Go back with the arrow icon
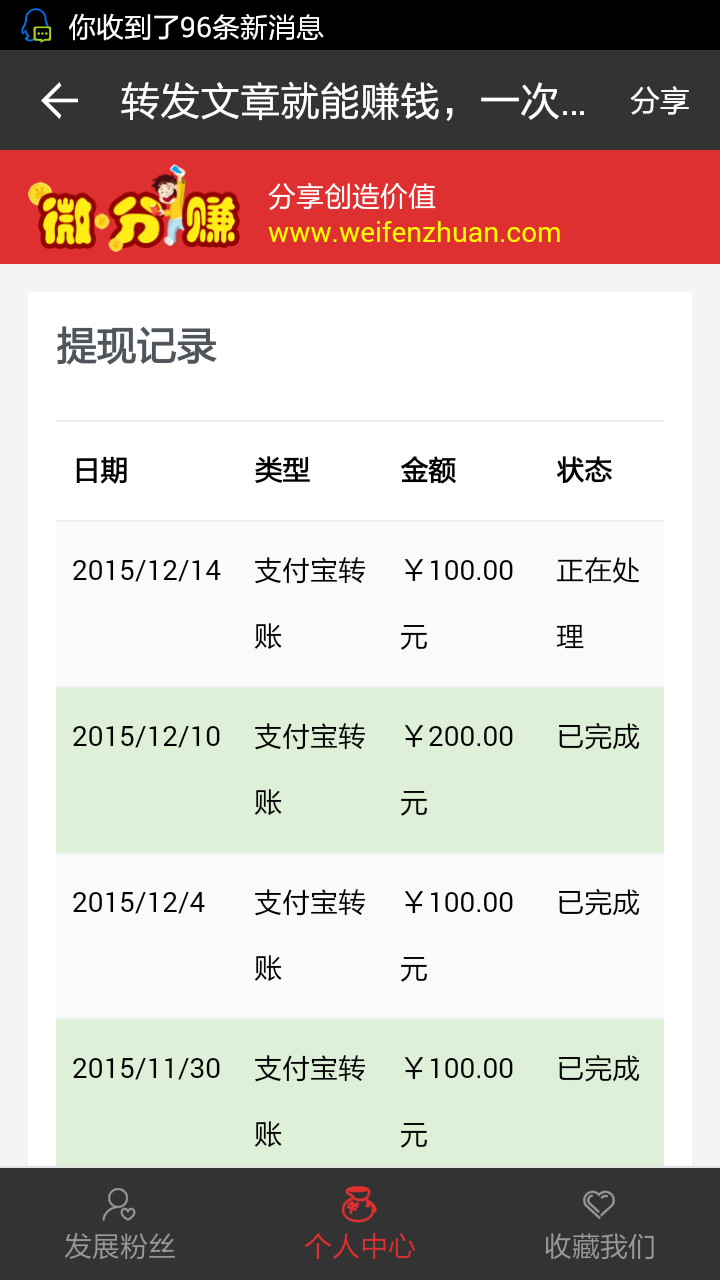Image resolution: width=720 pixels, height=1280 pixels. click(x=59, y=100)
